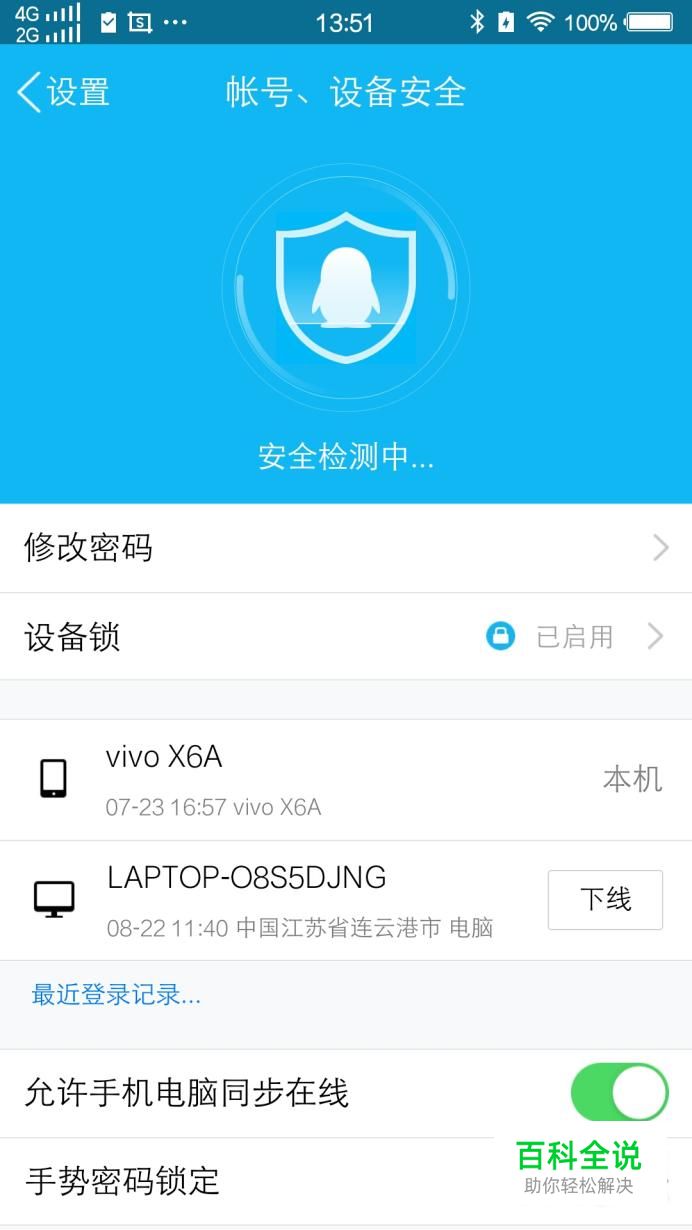Open 手势密码锁定 setting
The width and height of the screenshot is (692, 1230).
[x=346, y=1181]
